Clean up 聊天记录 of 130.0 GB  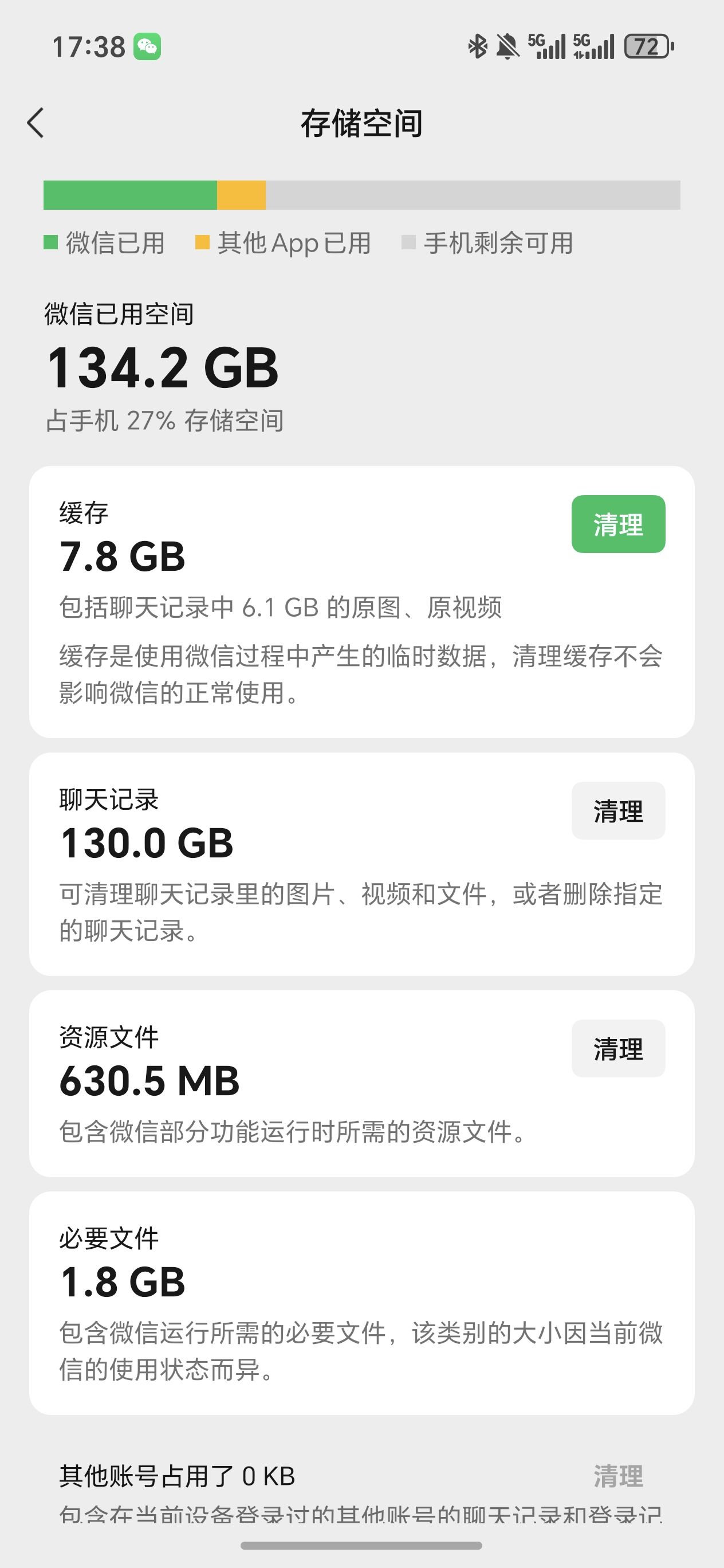coord(617,811)
